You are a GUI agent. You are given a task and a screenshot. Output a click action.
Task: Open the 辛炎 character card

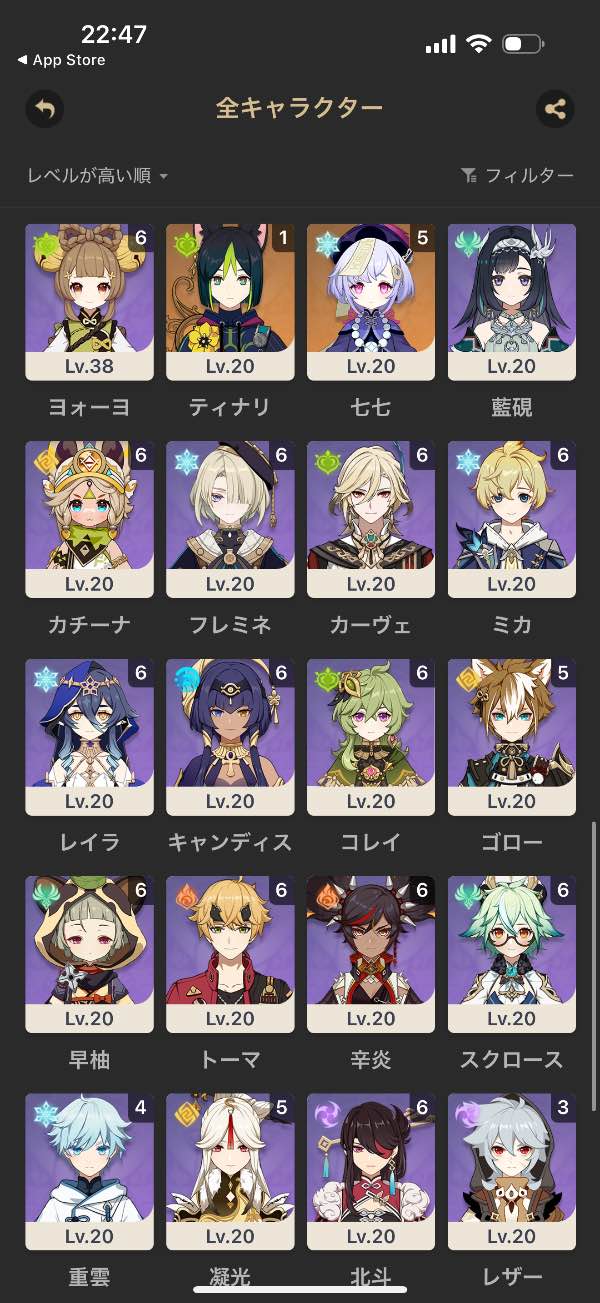pyautogui.click(x=371, y=953)
